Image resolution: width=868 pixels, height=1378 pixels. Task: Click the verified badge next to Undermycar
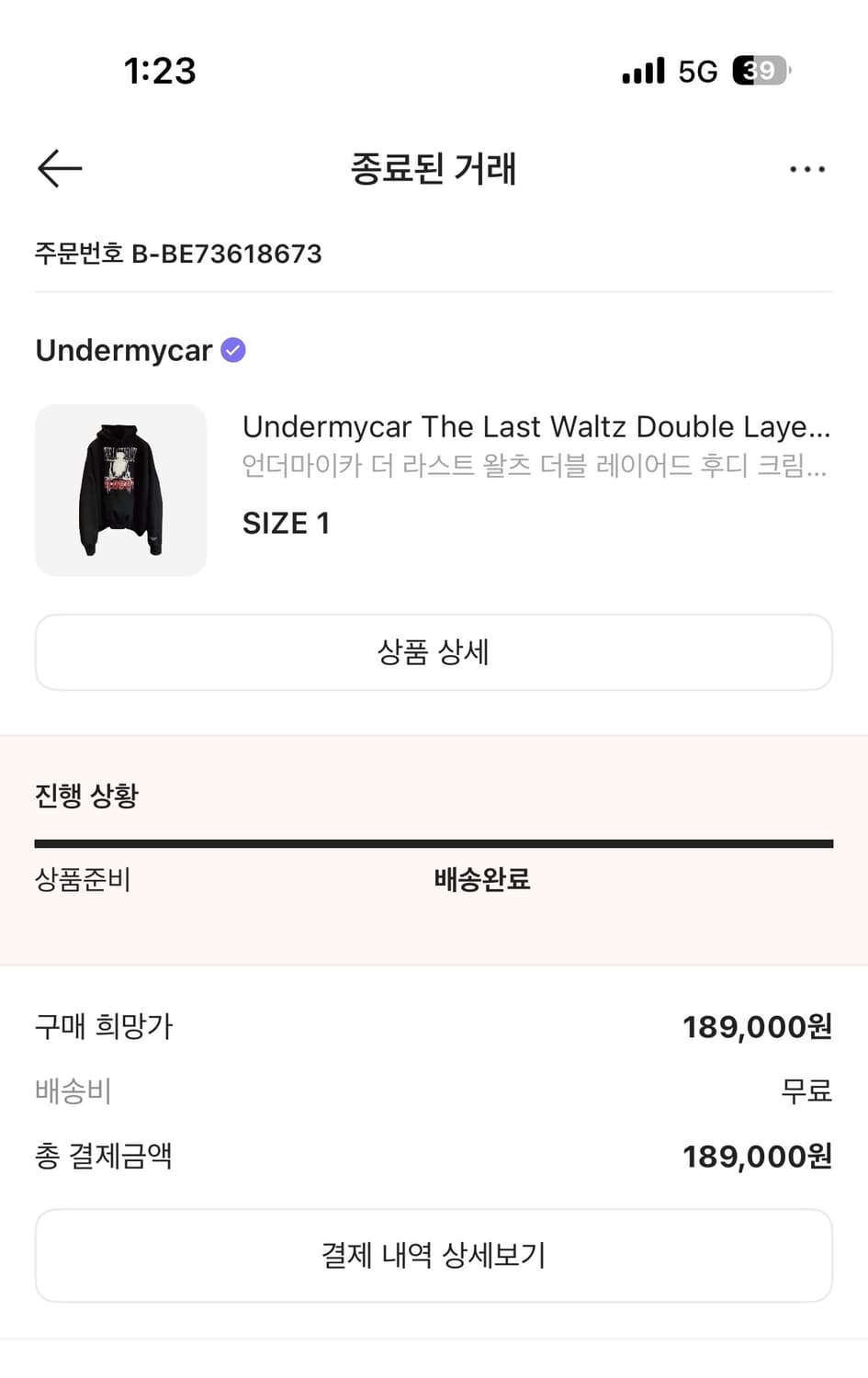click(x=234, y=349)
